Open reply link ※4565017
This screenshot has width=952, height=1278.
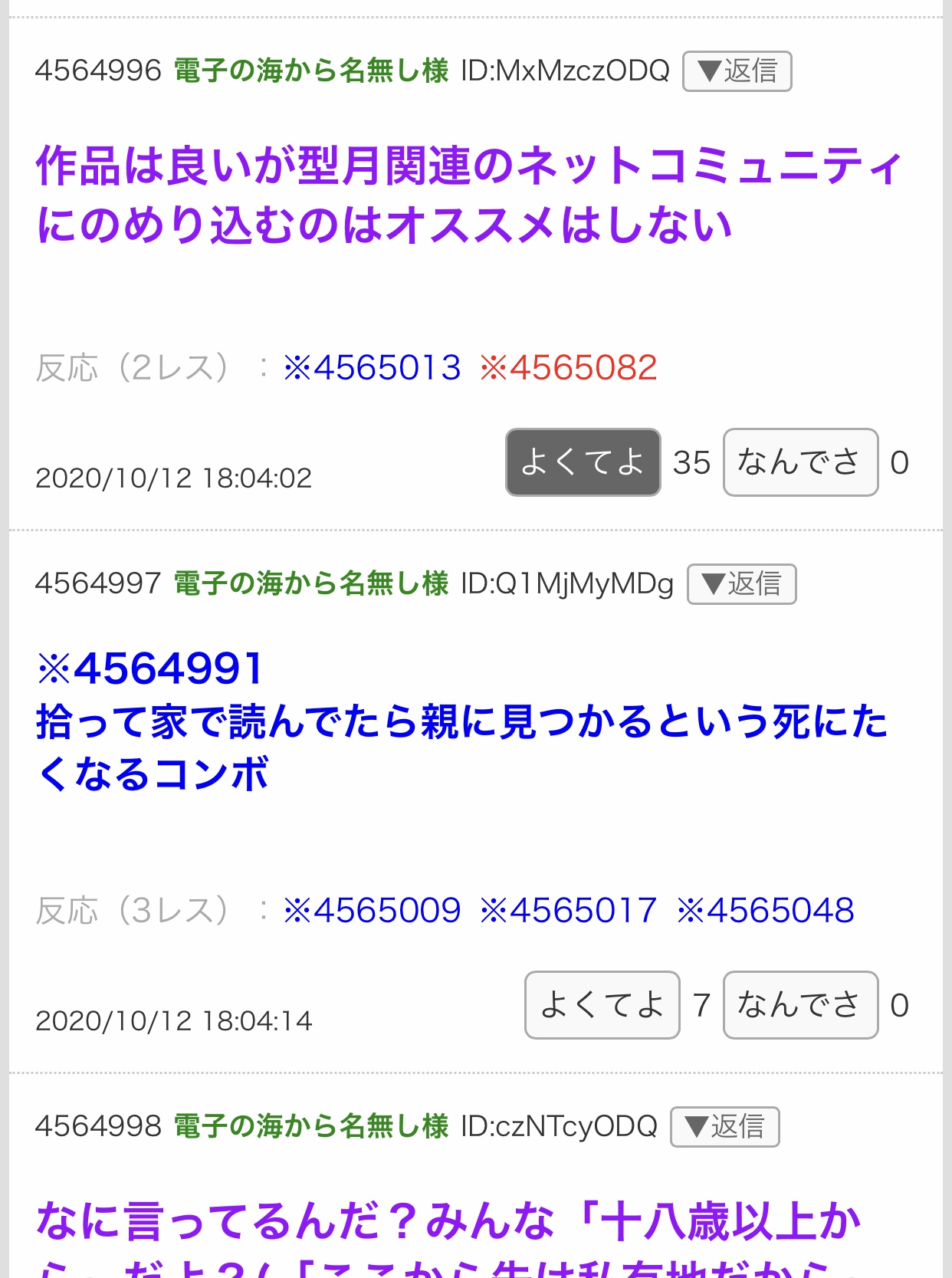[568, 911]
